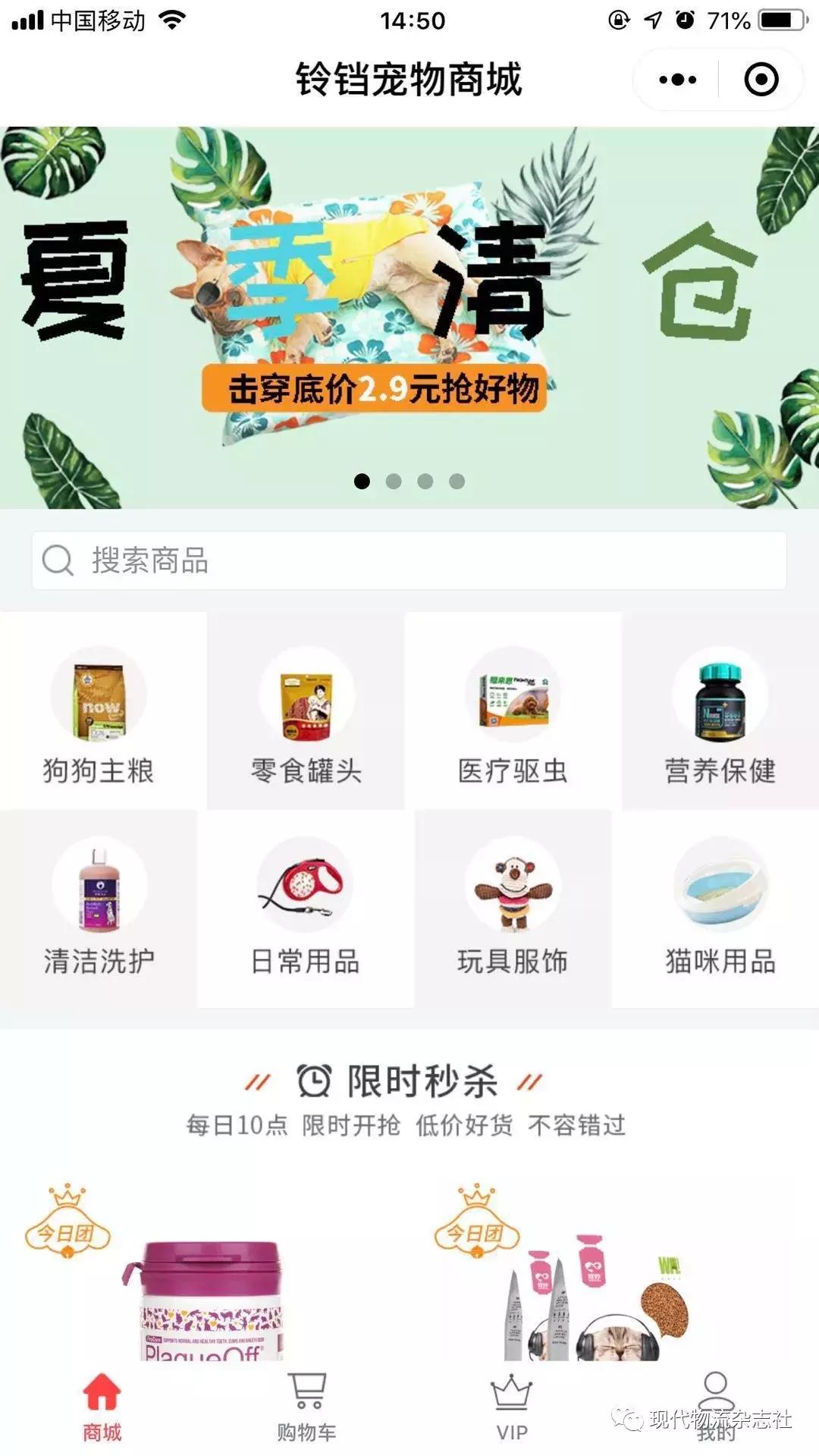Screen dimensions: 819x1456
Task: Activate the fourth banner pagination dot
Action: click(456, 480)
